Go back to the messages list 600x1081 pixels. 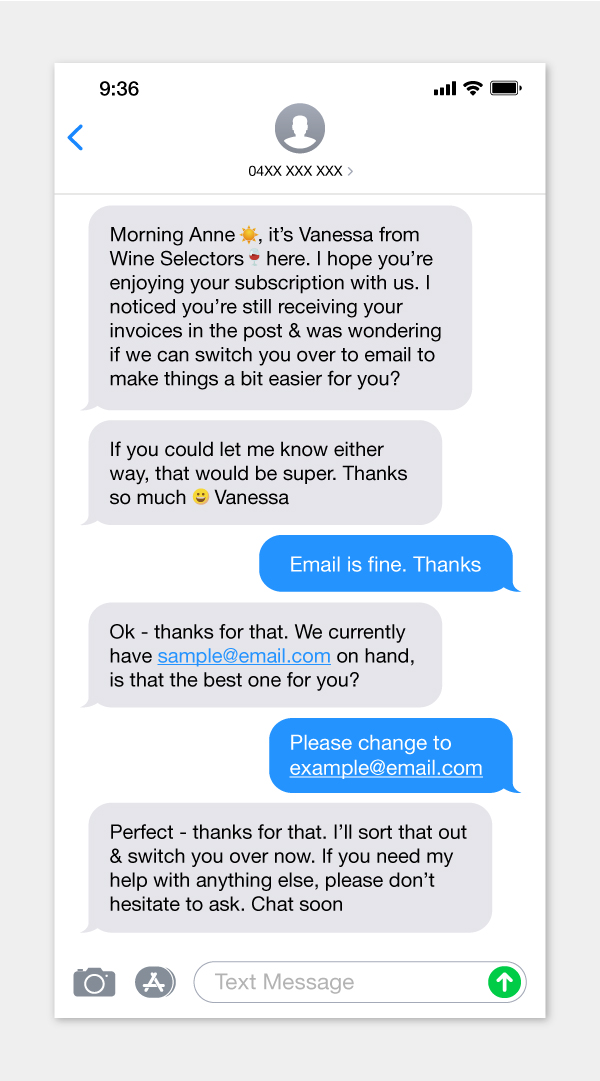(75, 137)
